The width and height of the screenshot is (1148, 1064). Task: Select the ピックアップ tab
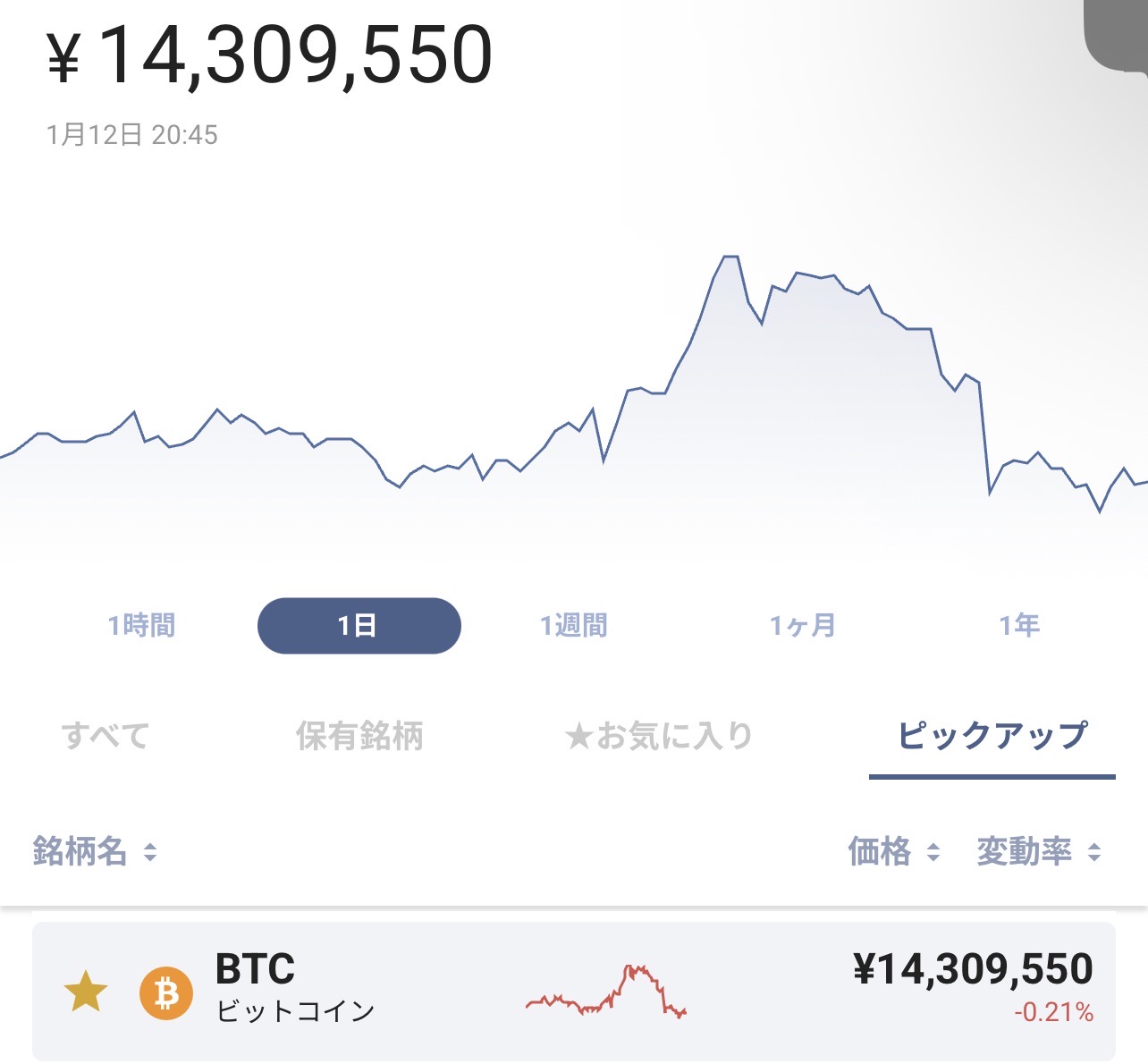[x=992, y=736]
